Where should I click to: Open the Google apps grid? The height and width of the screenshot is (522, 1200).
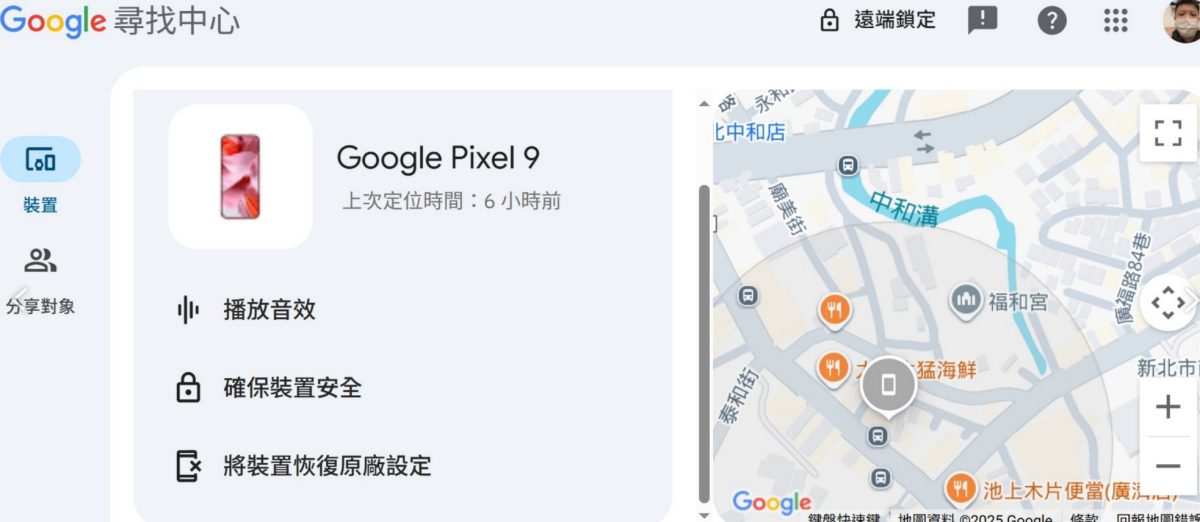tap(1115, 20)
